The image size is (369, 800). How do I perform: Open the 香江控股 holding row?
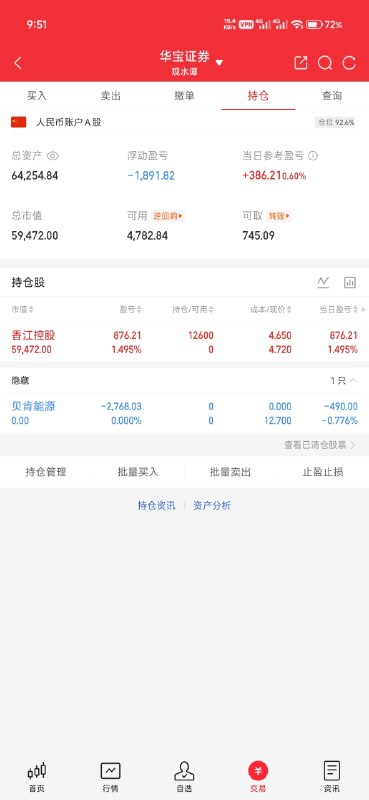click(x=184, y=342)
